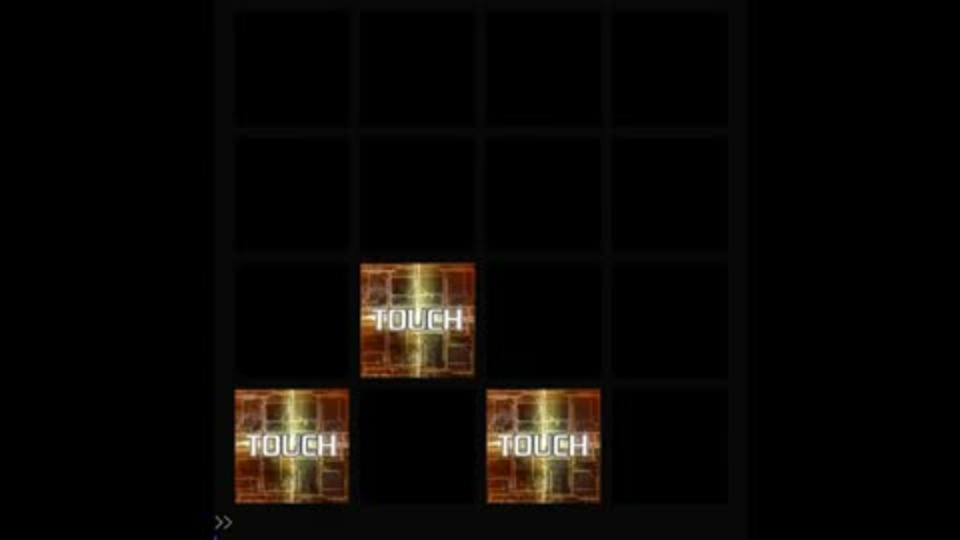Image resolution: width=960 pixels, height=540 pixels.
Task: Tap the double-chevron icon below the grid
Action: [x=223, y=522]
